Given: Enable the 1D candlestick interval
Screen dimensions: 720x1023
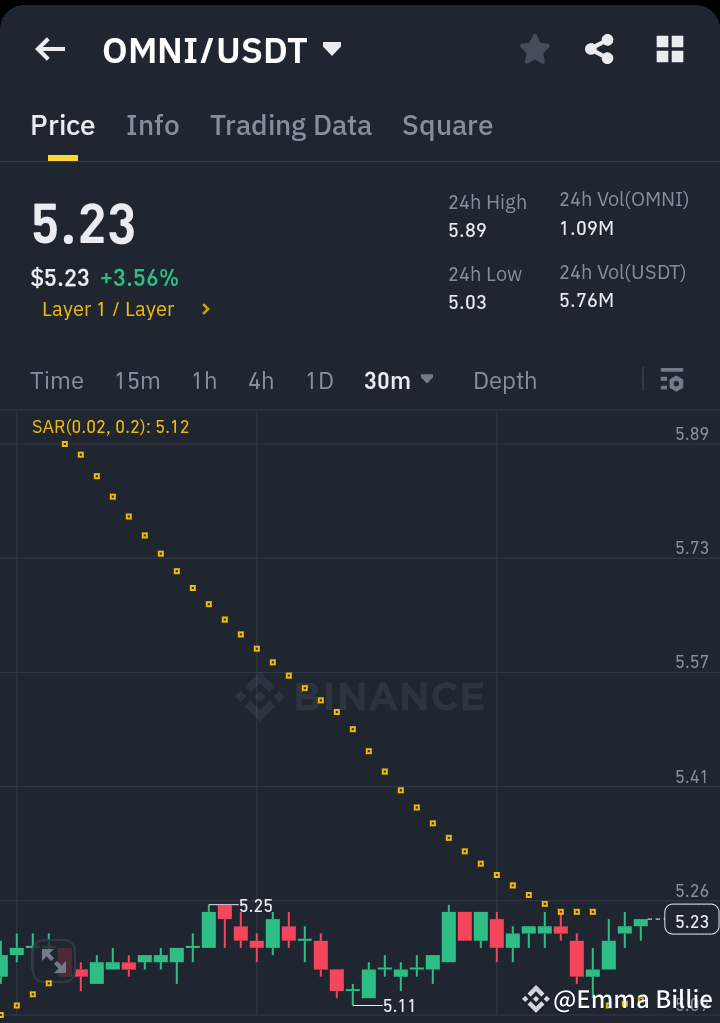Looking at the screenshot, I should pyautogui.click(x=319, y=381).
